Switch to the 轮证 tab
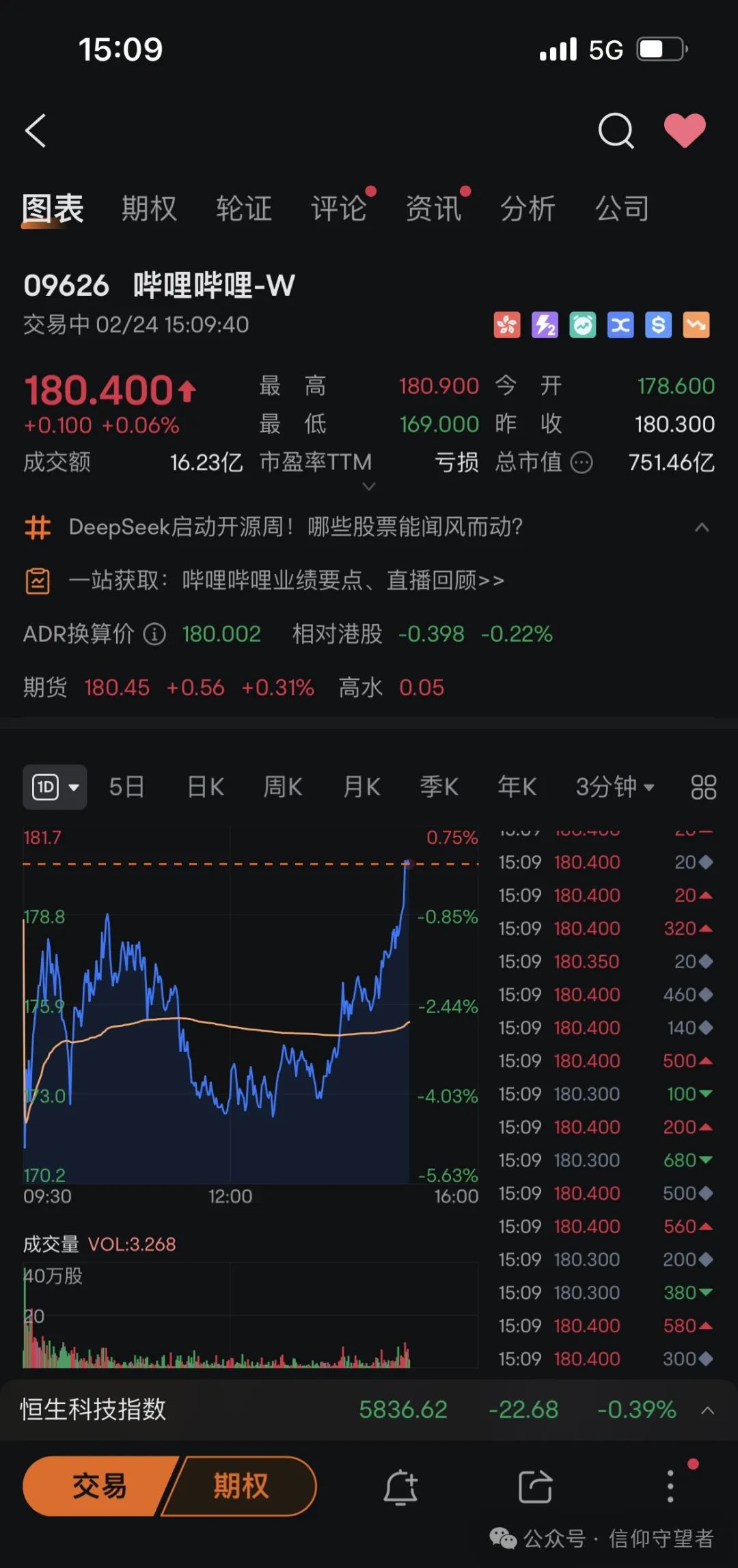This screenshot has height=1568, width=738. (x=244, y=208)
